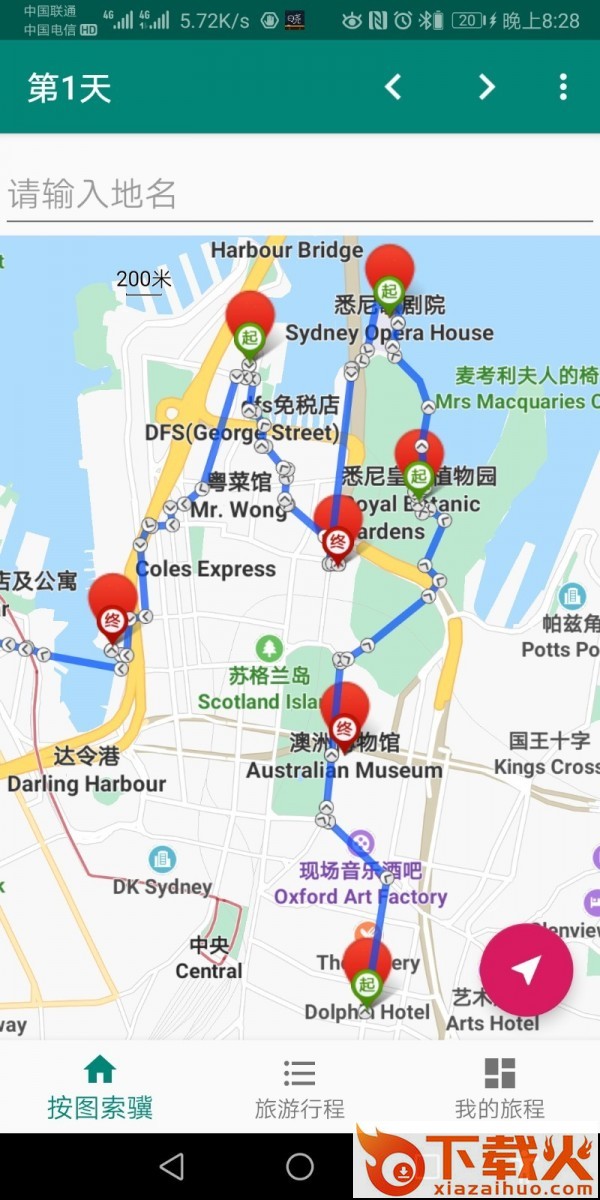Switch to the 按图索骥 tab
This screenshot has width=600, height=1200.
click(100, 1087)
